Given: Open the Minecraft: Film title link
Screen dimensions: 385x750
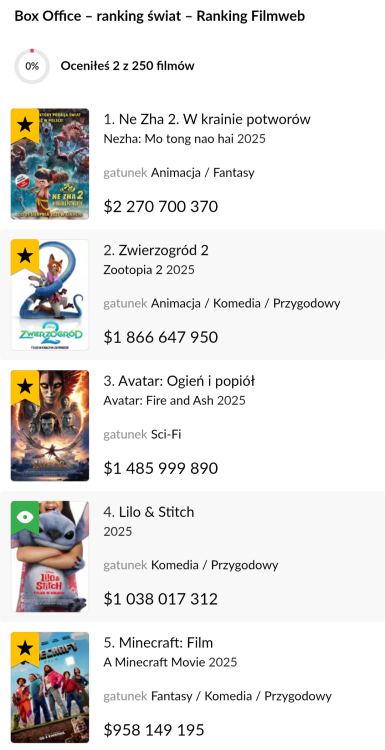Looking at the screenshot, I should click(x=165, y=642).
